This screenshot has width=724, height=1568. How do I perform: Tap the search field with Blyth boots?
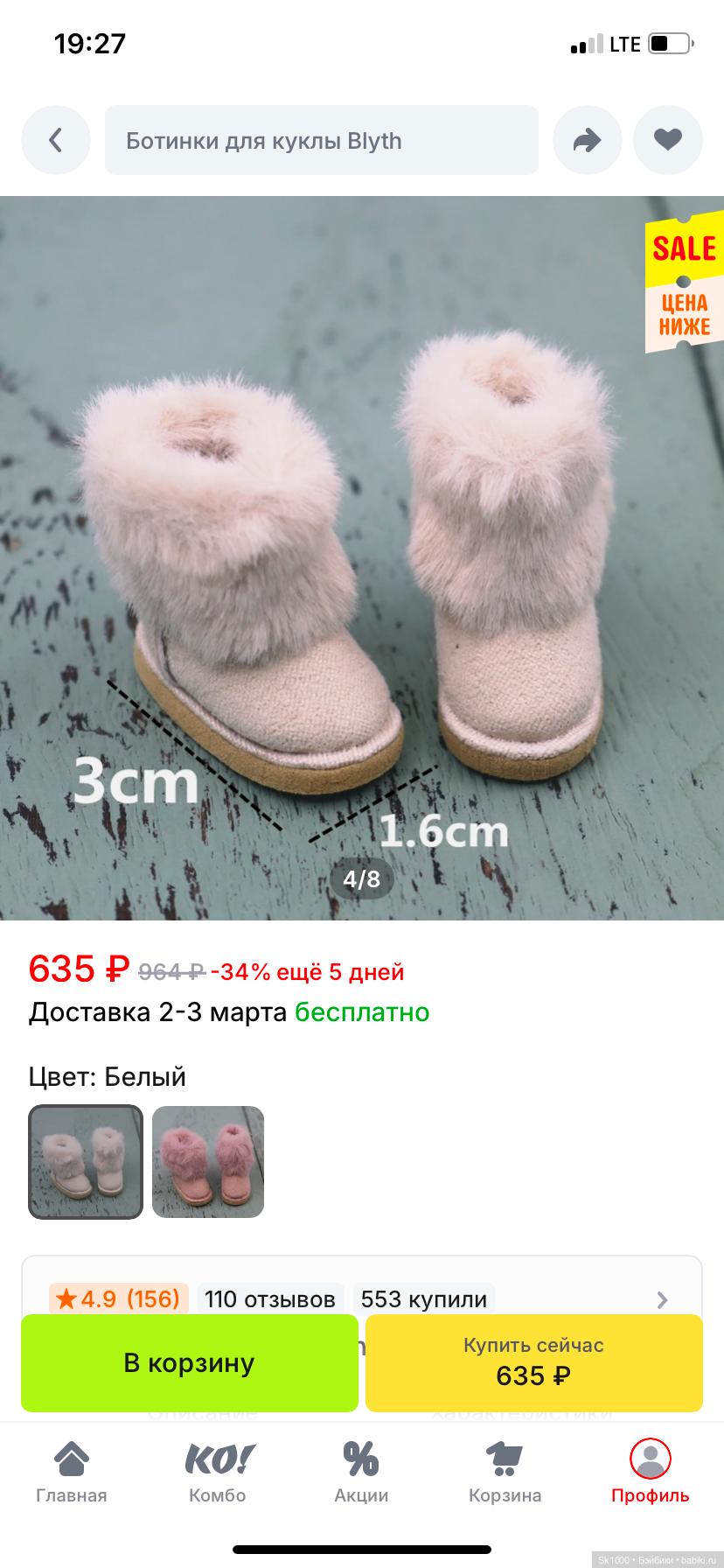(x=321, y=140)
